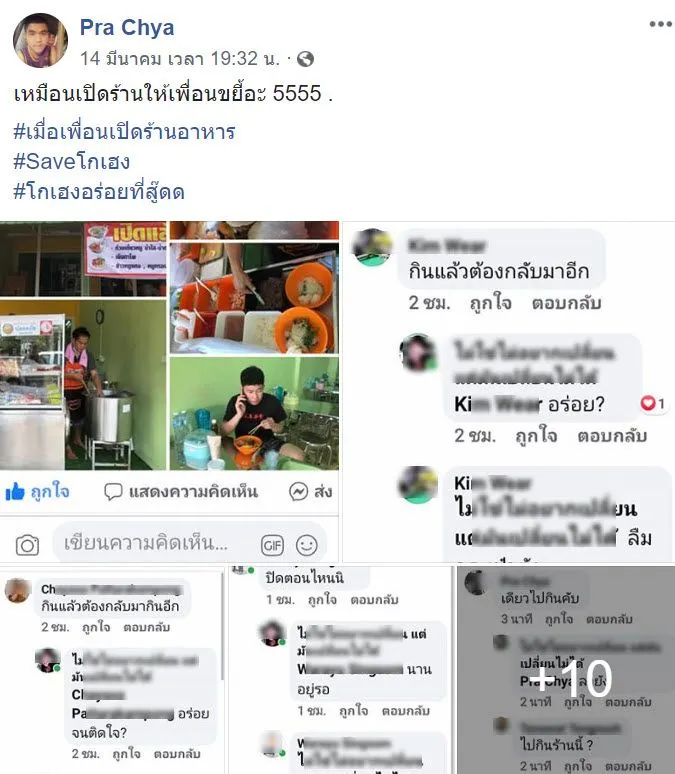Screen dimensions: 675x774
Task: View the +10 more photos tile
Action: [566, 670]
